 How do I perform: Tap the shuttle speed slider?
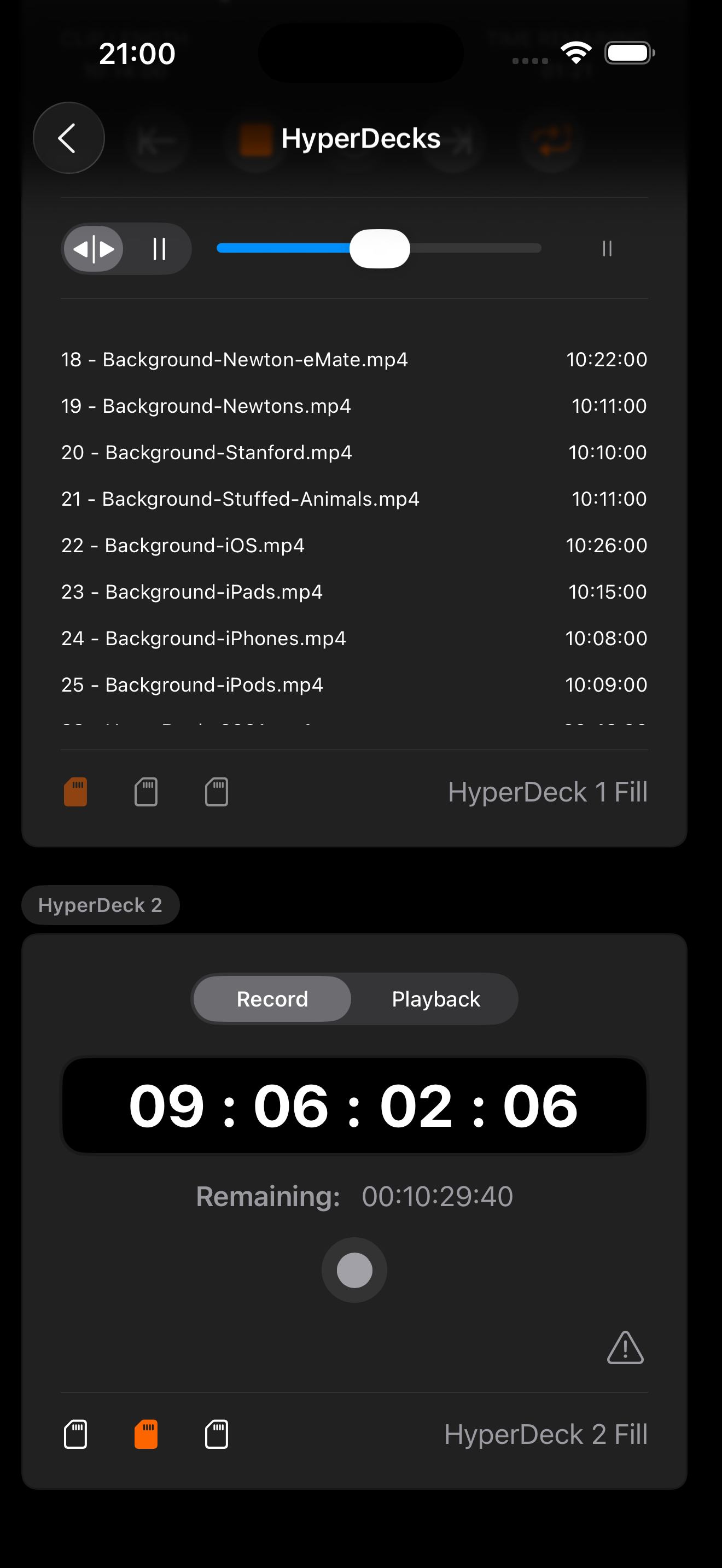[379, 248]
